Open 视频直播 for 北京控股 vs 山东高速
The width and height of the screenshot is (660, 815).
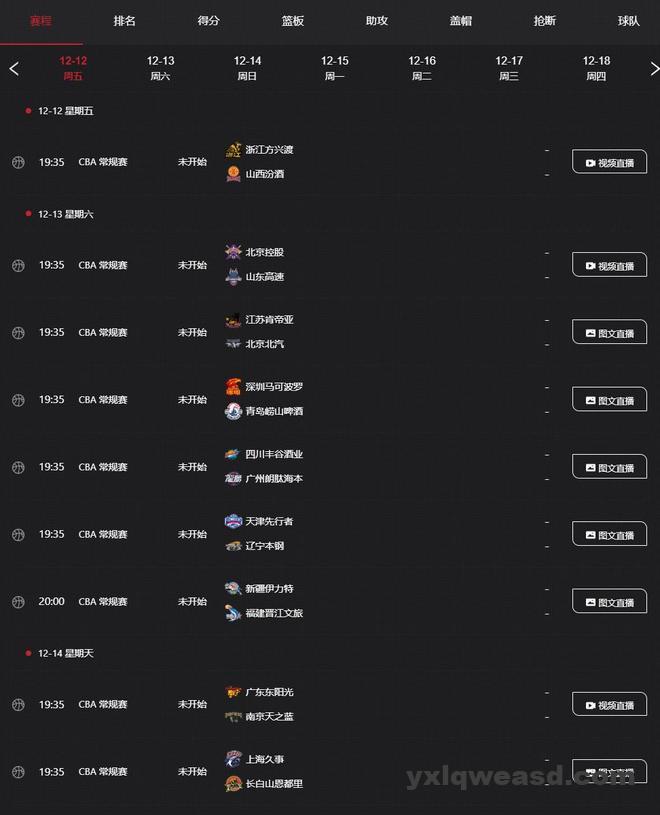click(609, 265)
